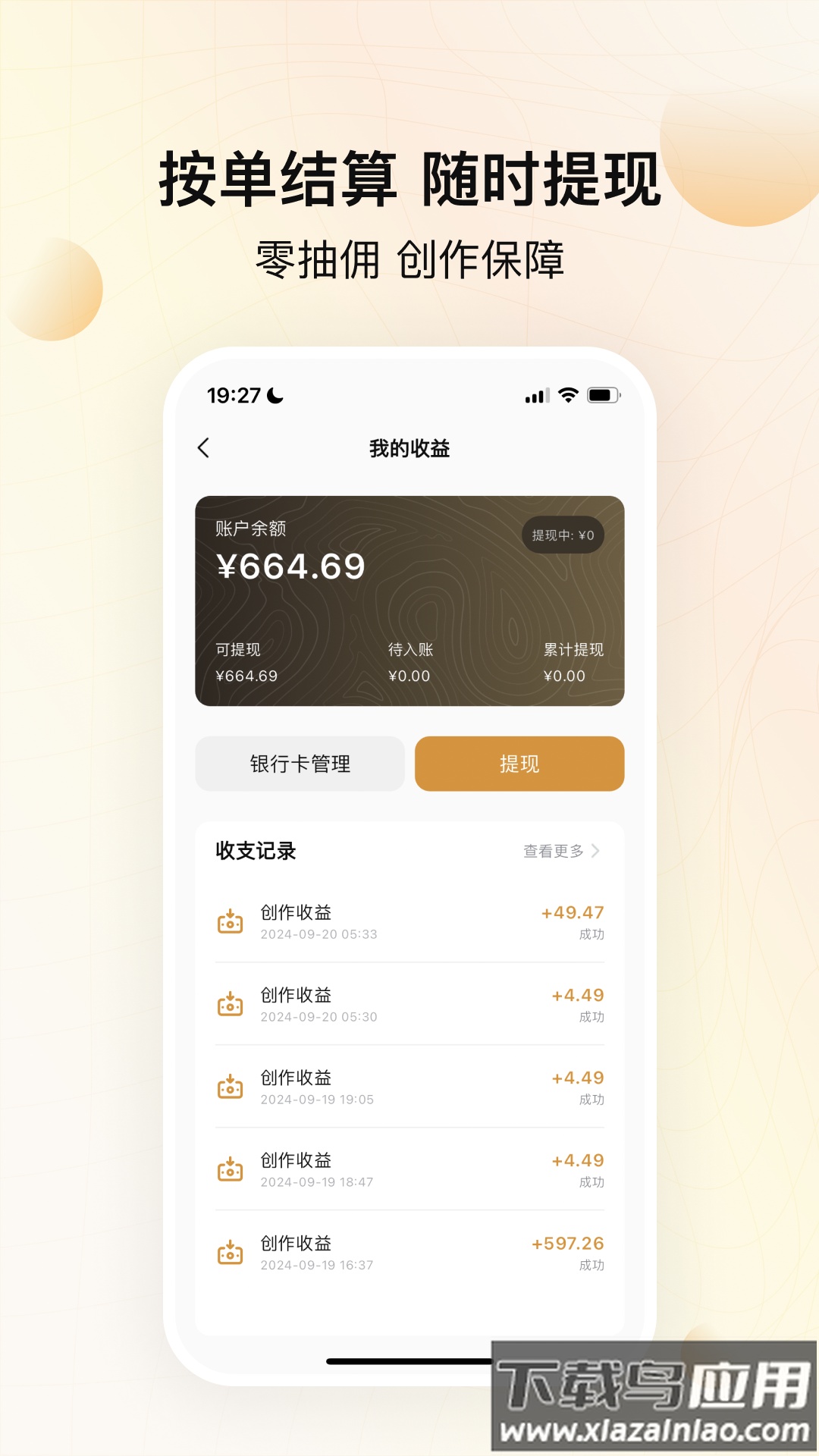Tap the income icon for 2024-09-20 05:30 entry
Image resolution: width=819 pixels, height=1456 pixels.
231,1003
